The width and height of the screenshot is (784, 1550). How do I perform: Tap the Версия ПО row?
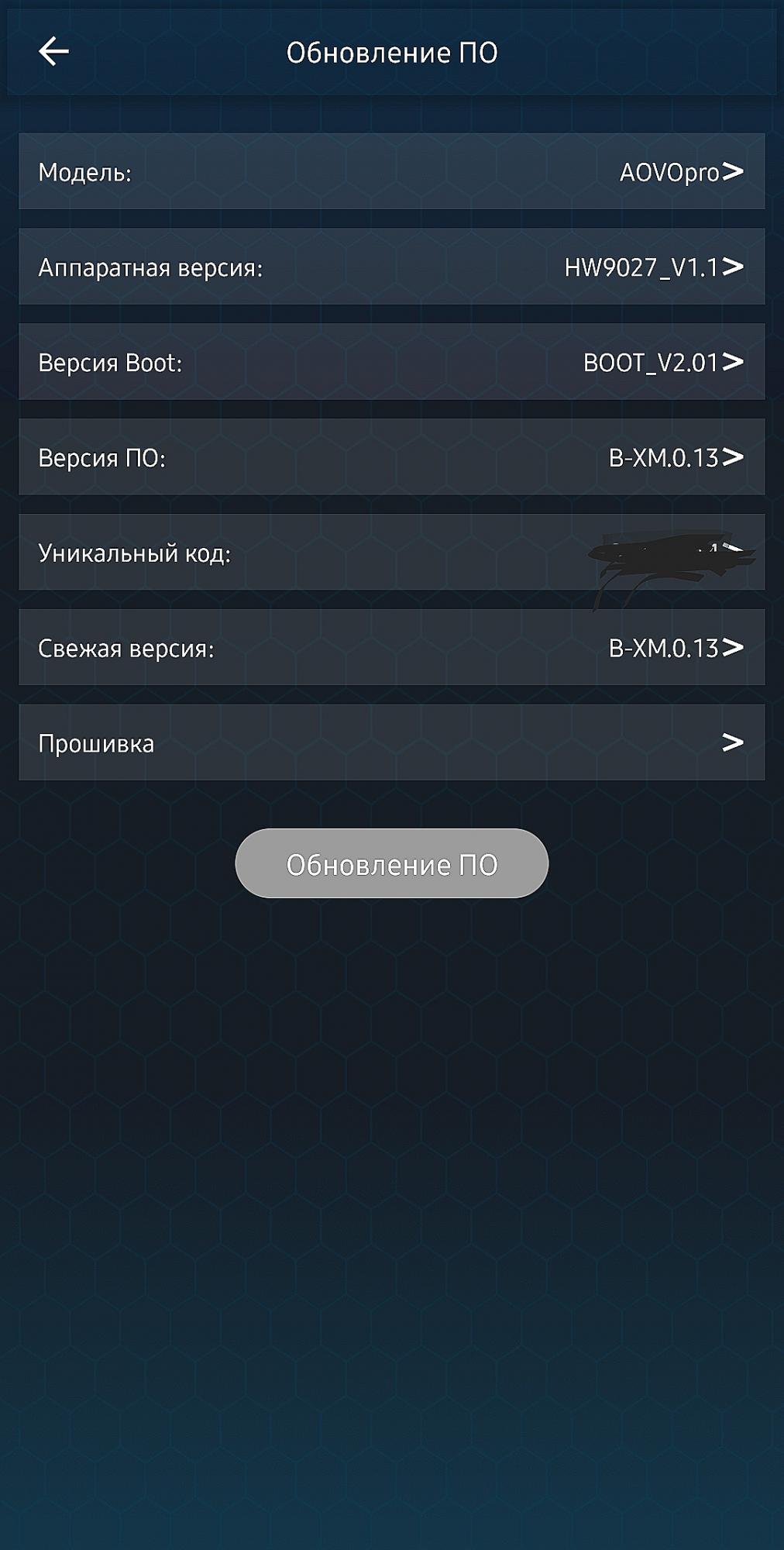[391, 457]
